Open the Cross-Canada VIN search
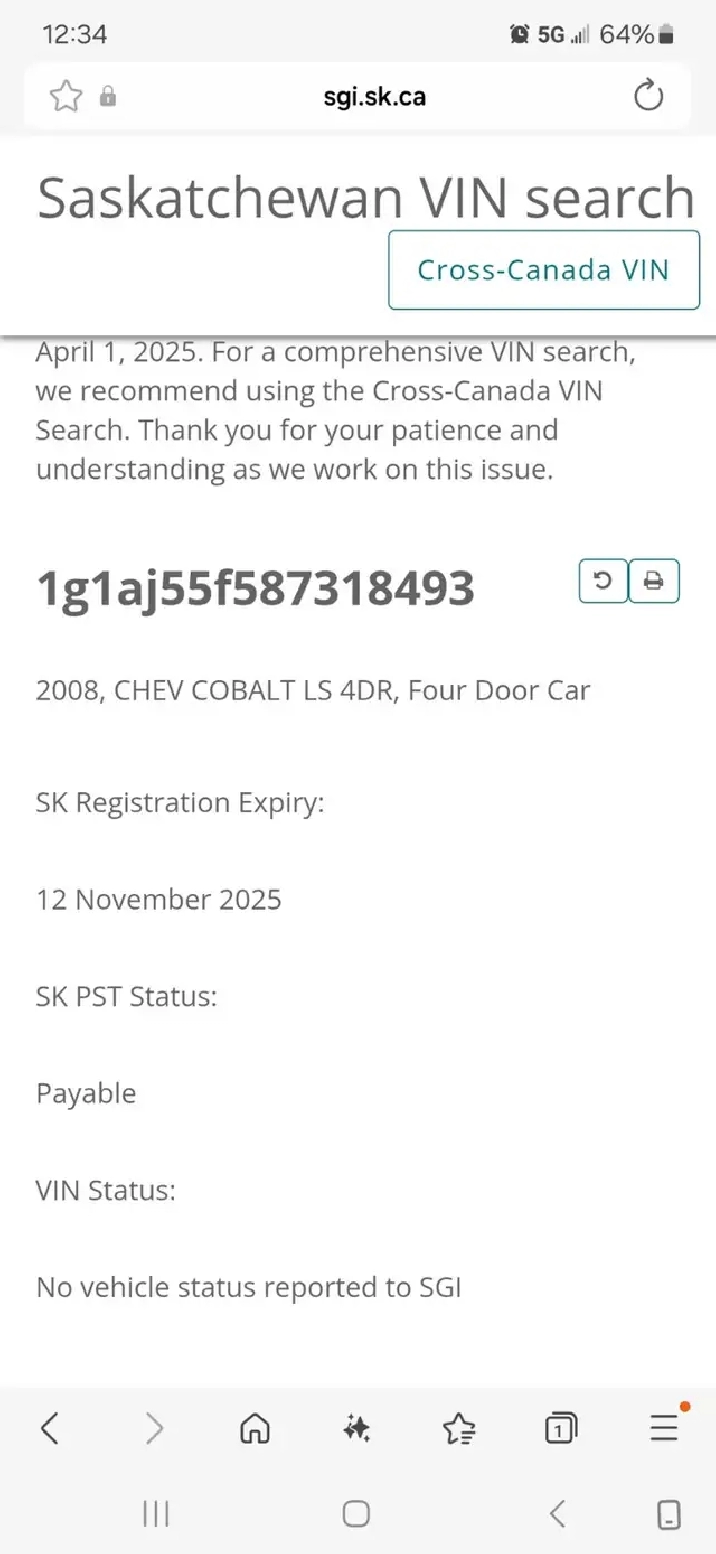This screenshot has width=716, height=1554. coord(543,270)
